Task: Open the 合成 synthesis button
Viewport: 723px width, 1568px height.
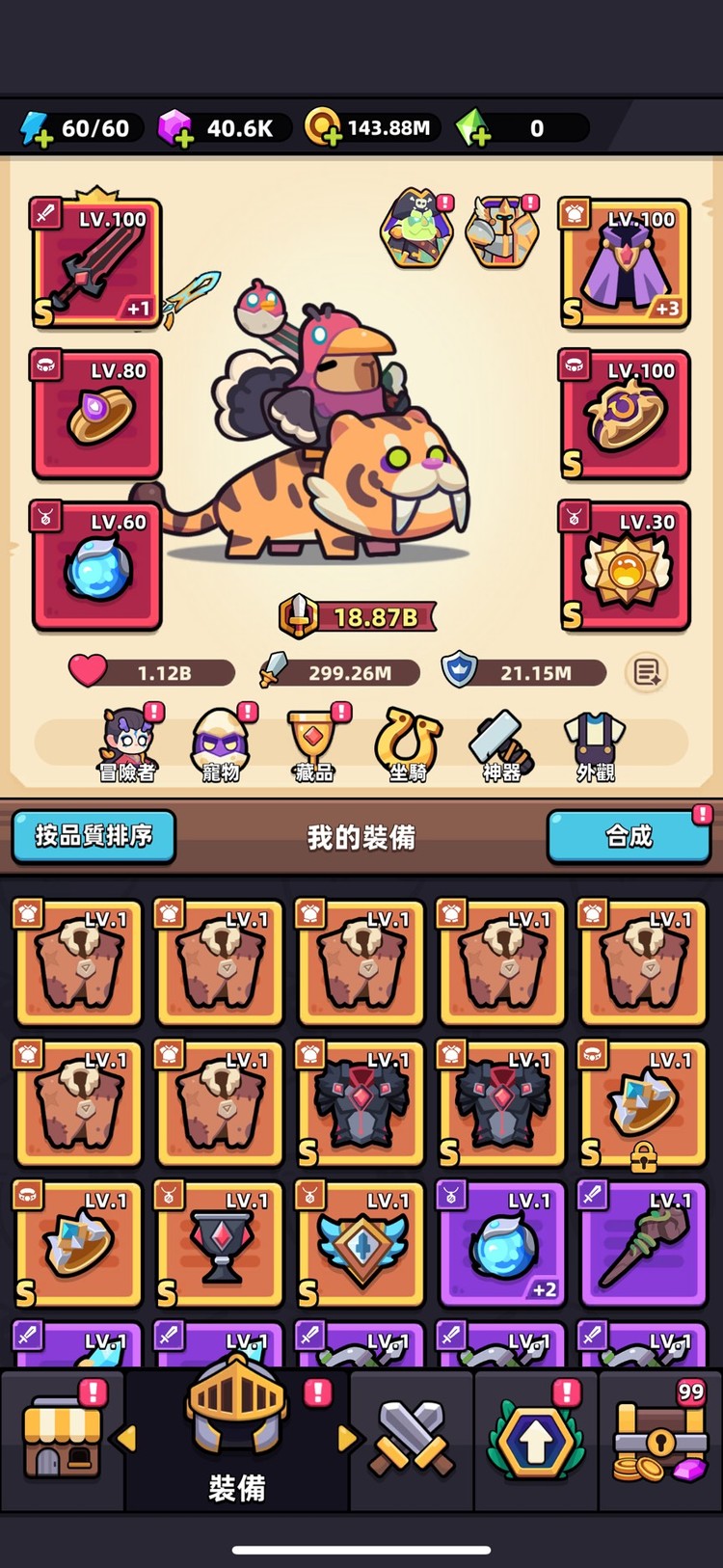Action: pos(629,835)
